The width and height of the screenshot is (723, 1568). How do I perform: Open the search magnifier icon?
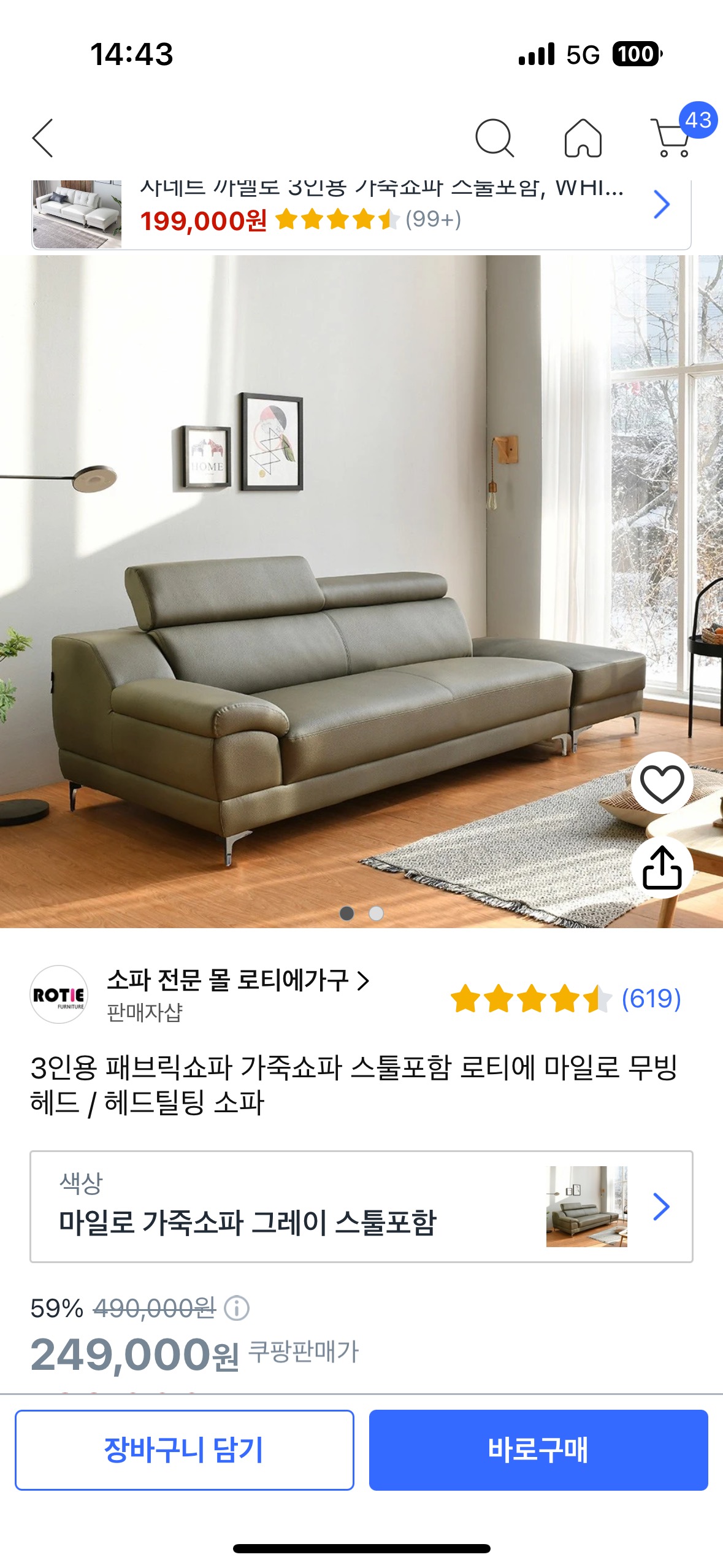tap(494, 138)
